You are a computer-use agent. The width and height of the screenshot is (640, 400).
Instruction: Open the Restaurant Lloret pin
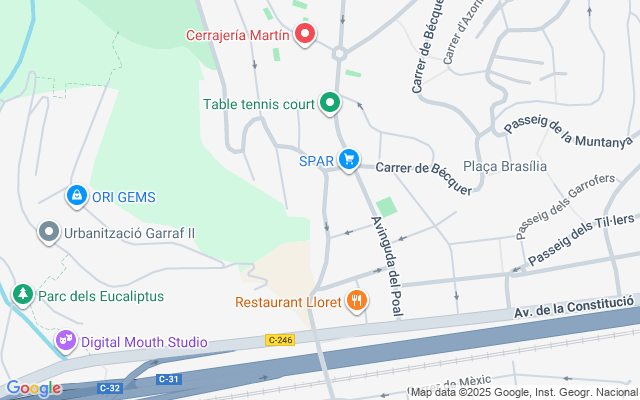coord(356,300)
